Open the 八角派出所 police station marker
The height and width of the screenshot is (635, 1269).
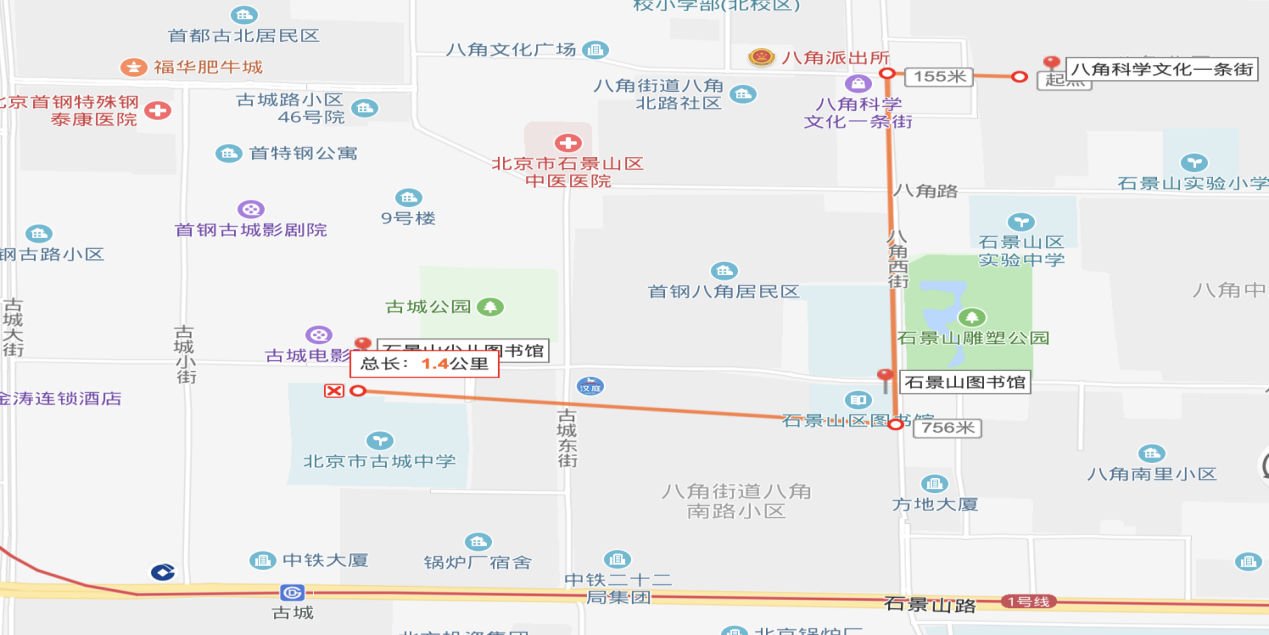[762, 57]
